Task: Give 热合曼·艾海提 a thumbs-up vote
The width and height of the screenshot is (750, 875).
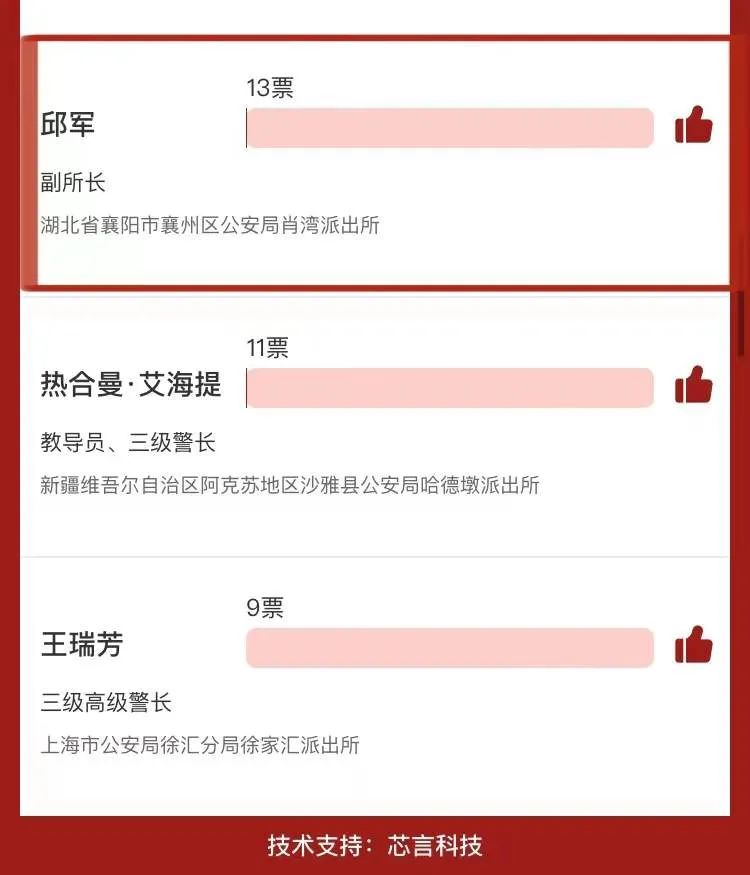Action: [693, 386]
